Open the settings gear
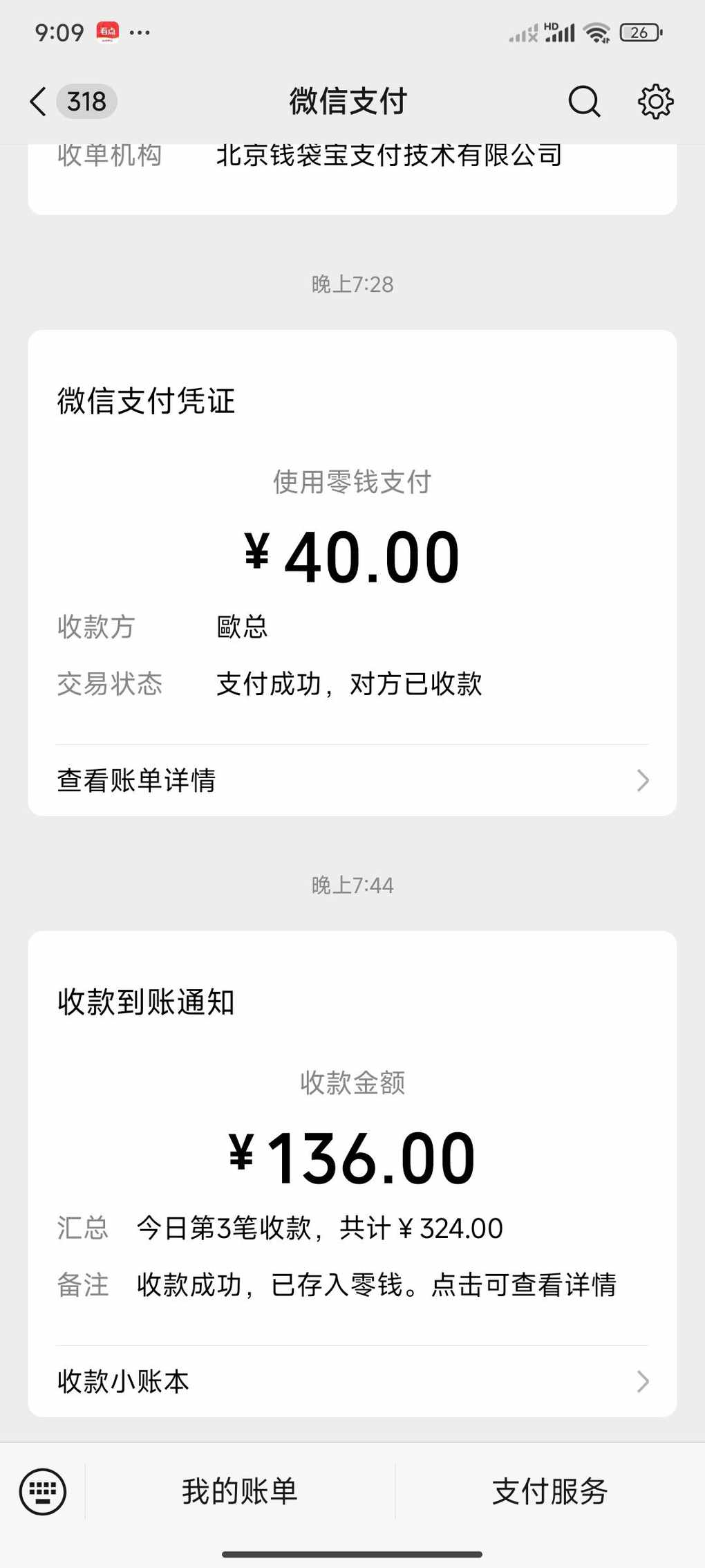The height and width of the screenshot is (1568, 705). click(655, 102)
